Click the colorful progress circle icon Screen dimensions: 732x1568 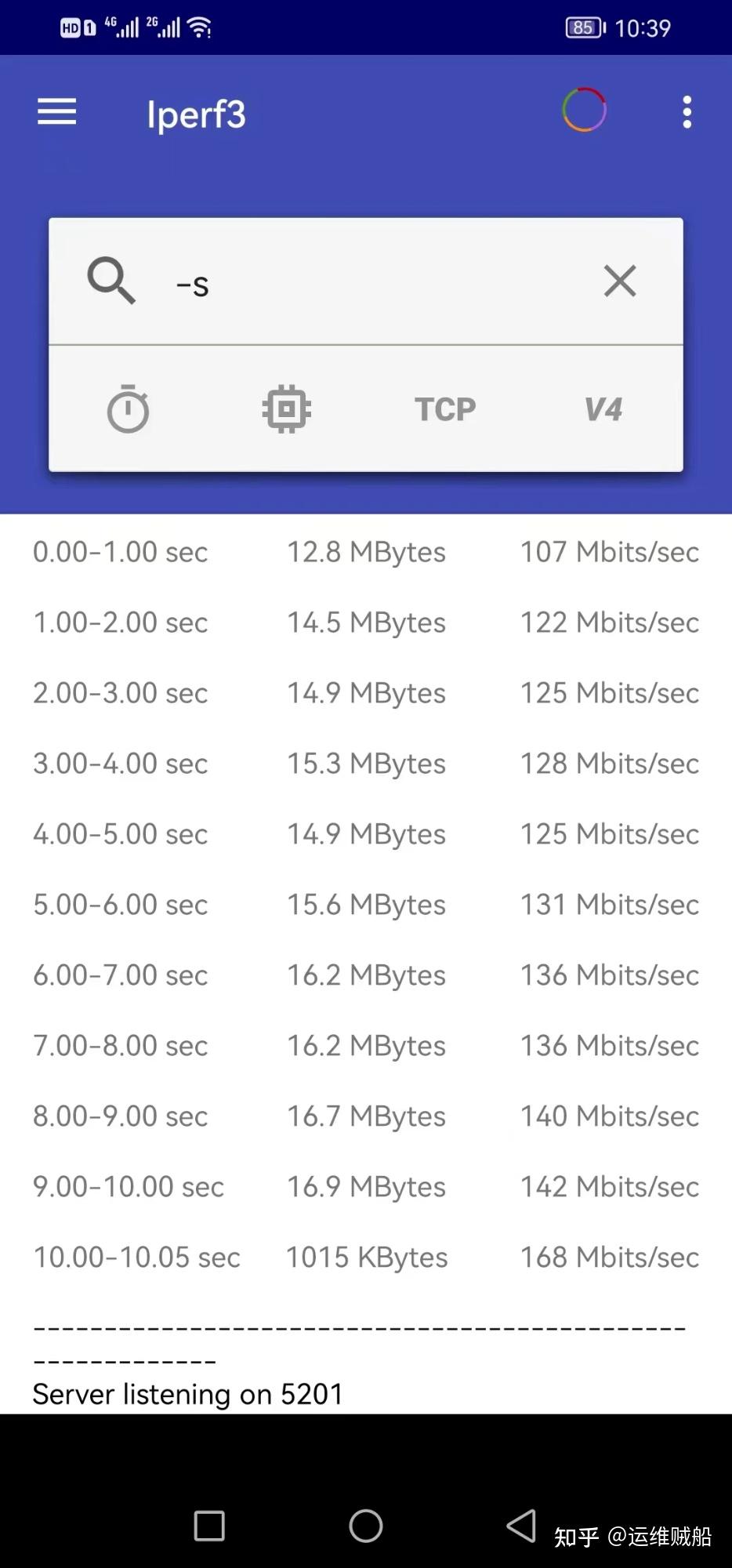[584, 111]
